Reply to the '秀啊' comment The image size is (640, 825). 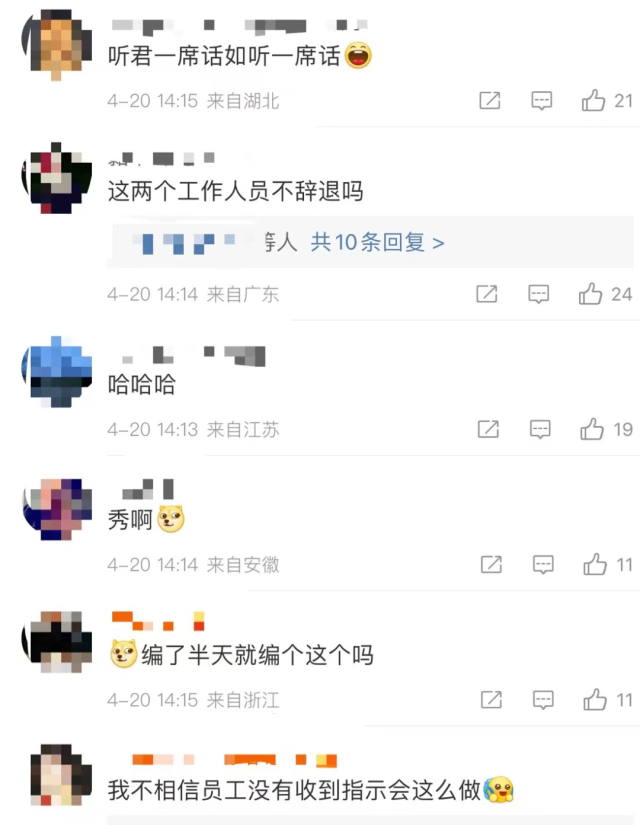coord(543,565)
